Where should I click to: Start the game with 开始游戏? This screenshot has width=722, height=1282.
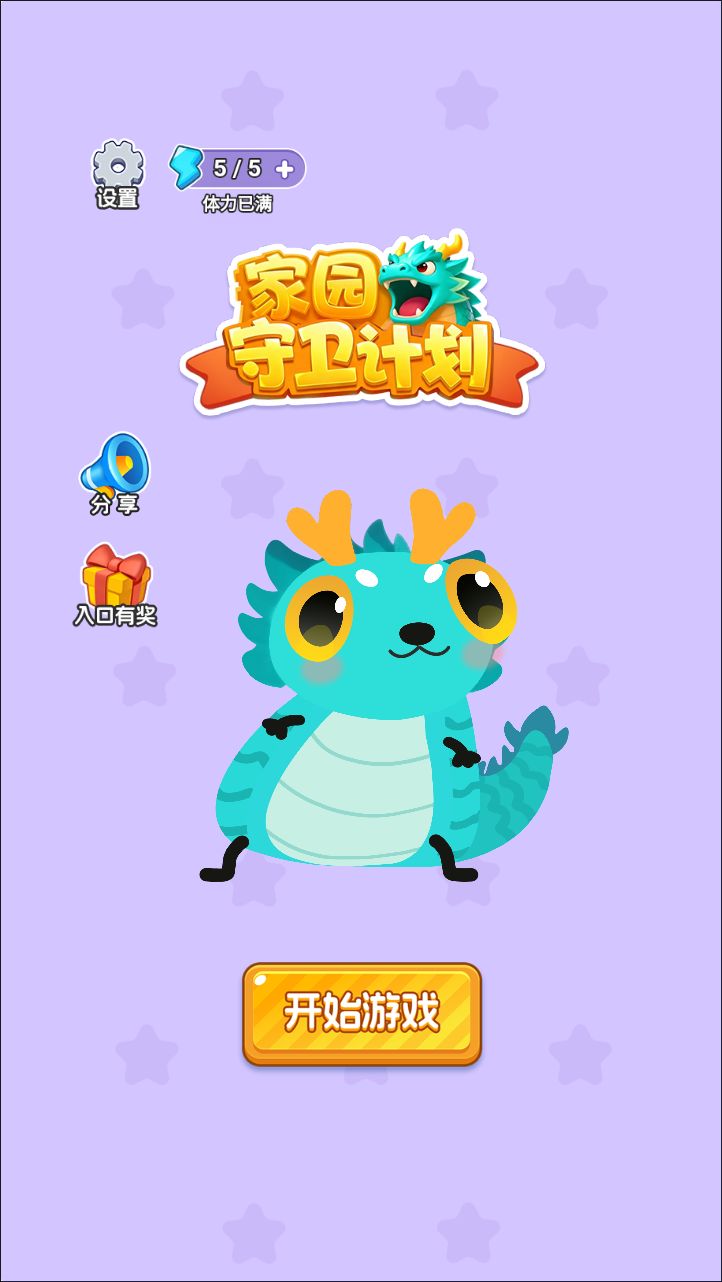(x=362, y=1013)
